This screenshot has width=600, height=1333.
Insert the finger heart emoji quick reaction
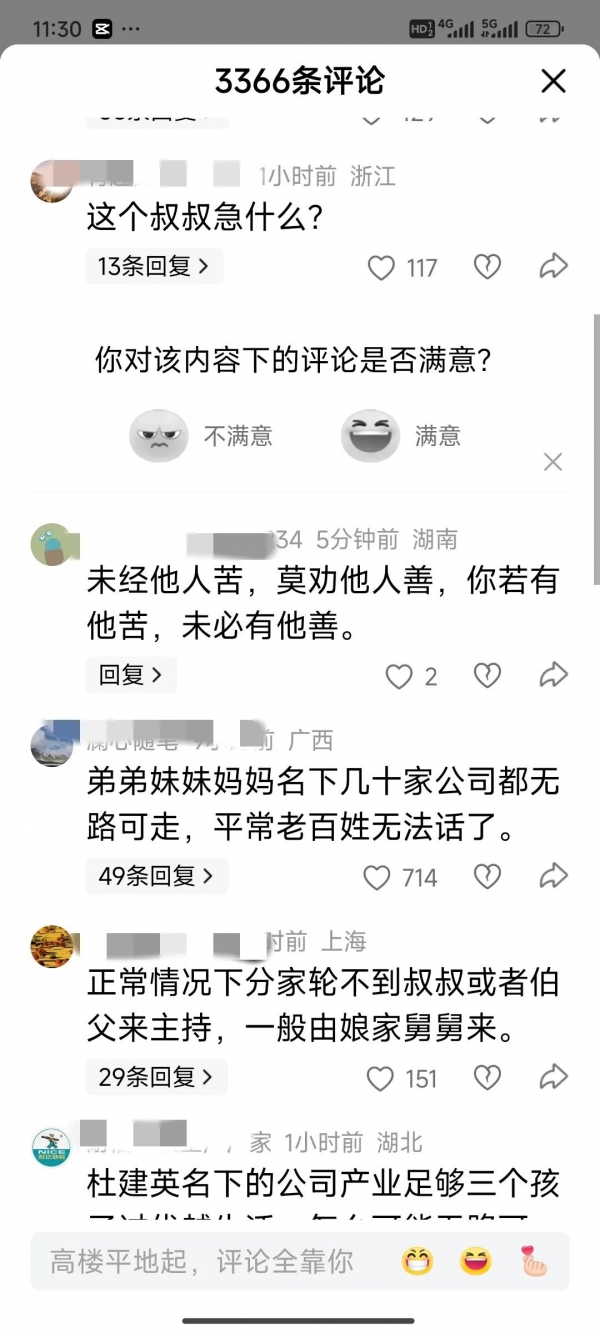coord(533,1261)
